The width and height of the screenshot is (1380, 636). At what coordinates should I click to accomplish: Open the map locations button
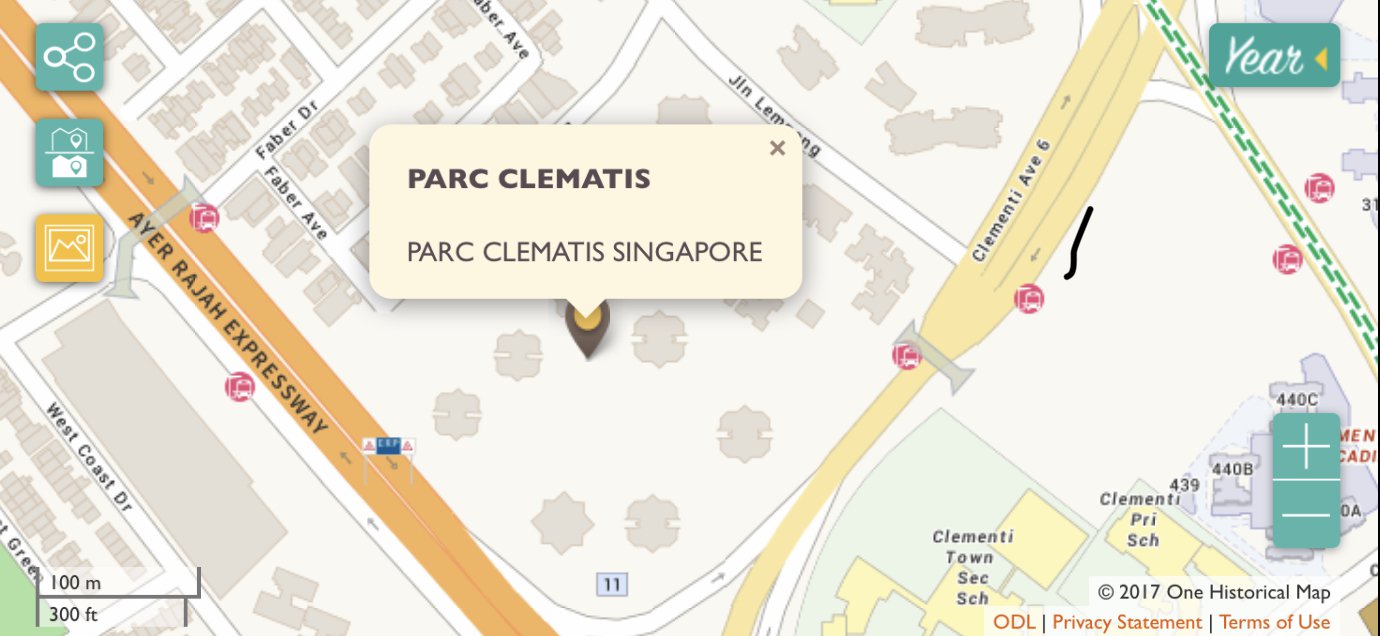(69, 152)
